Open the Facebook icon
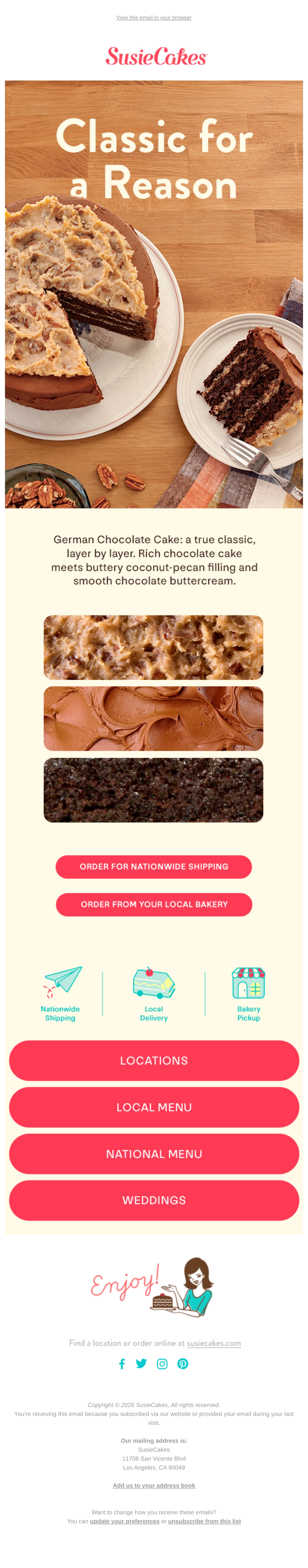This screenshot has width=308, height=1568. point(122,1363)
